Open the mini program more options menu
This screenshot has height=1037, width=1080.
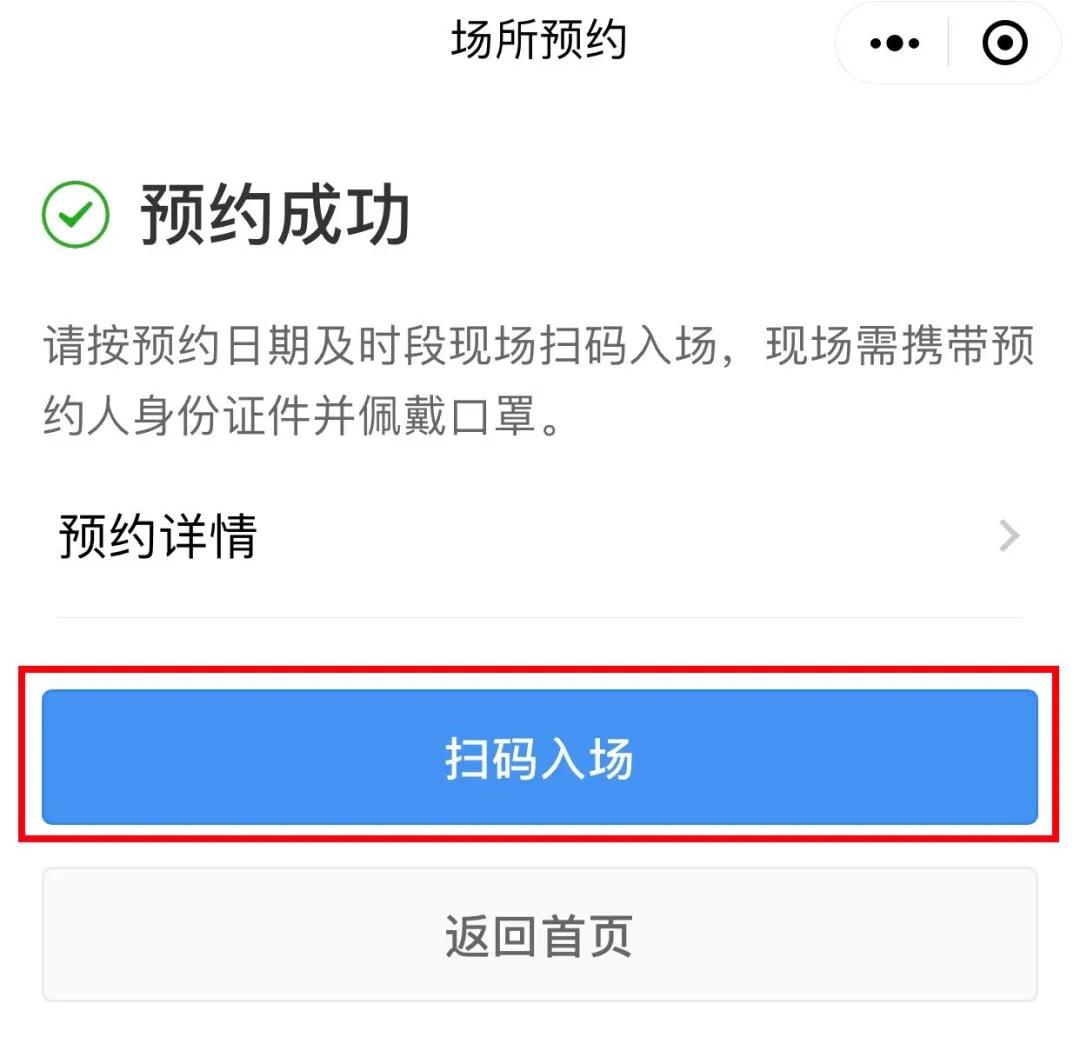[x=894, y=44]
